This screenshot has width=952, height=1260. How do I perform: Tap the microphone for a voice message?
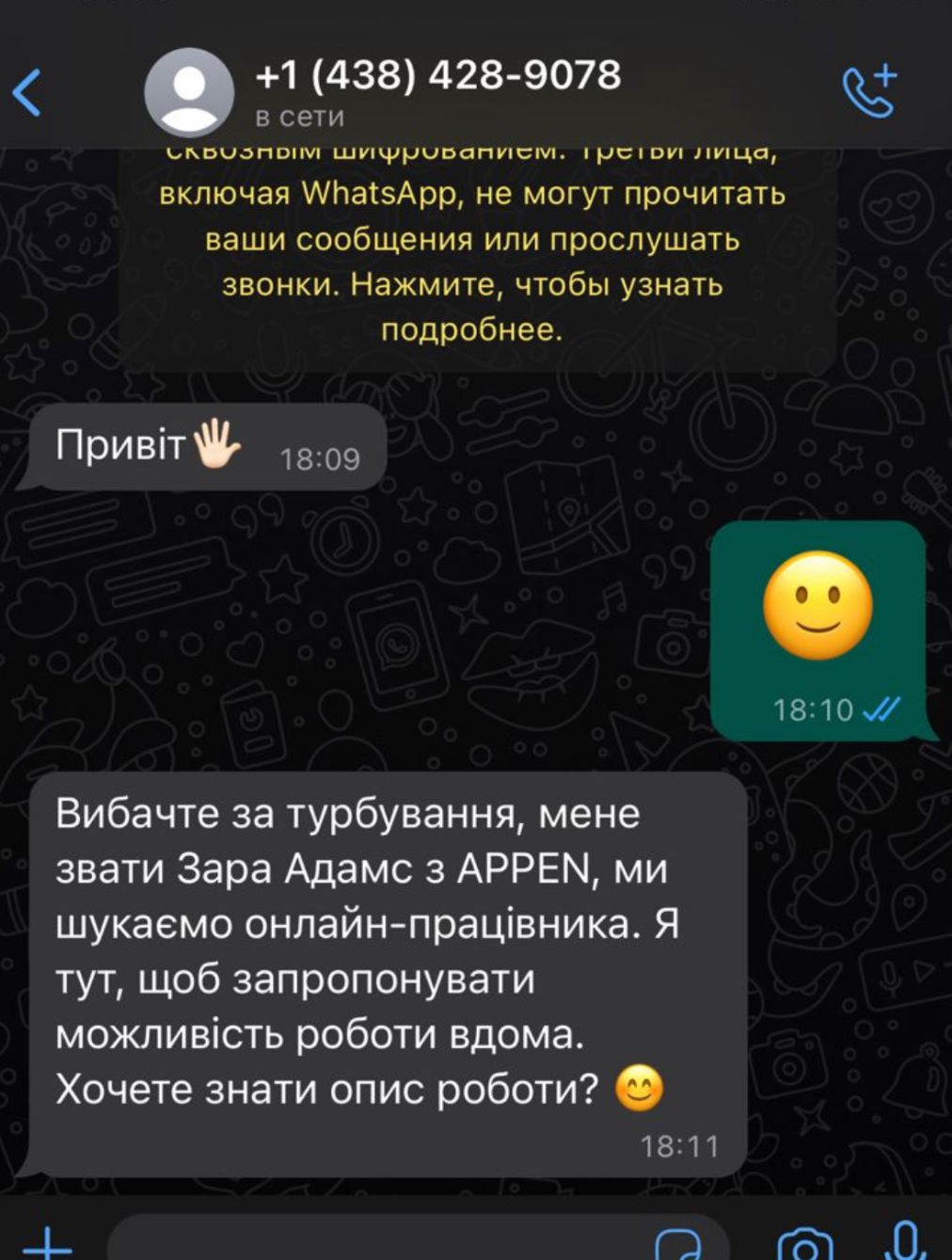coord(903,1242)
